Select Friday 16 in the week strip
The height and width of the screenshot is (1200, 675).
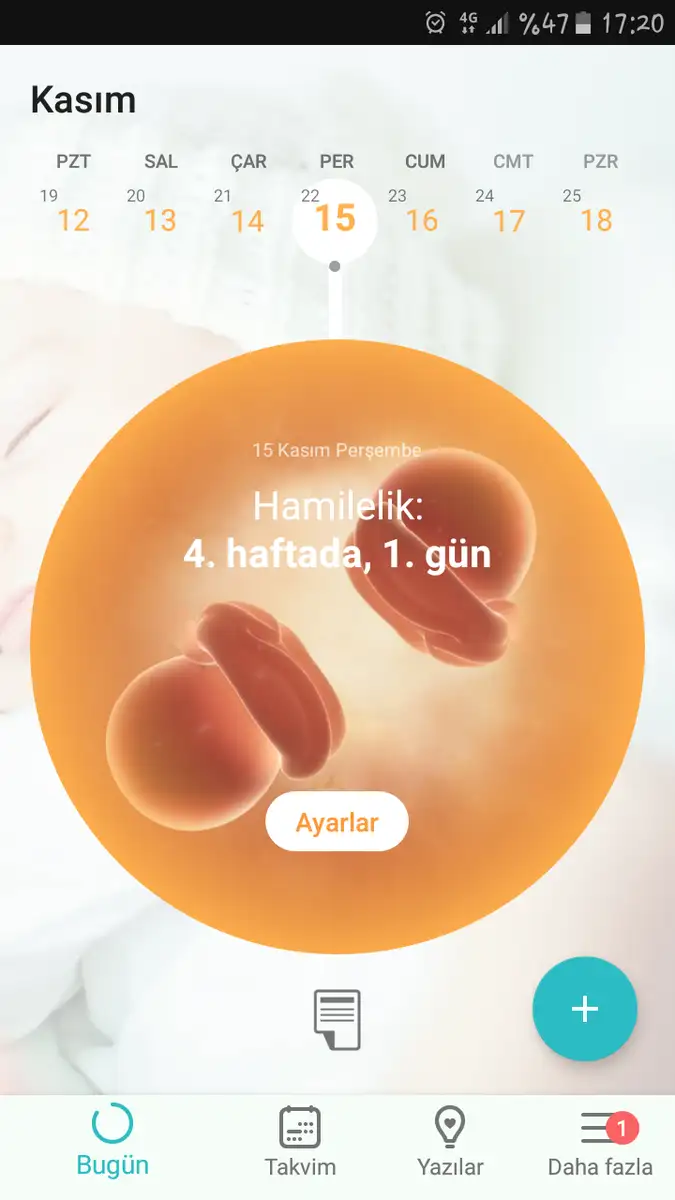[x=422, y=219]
